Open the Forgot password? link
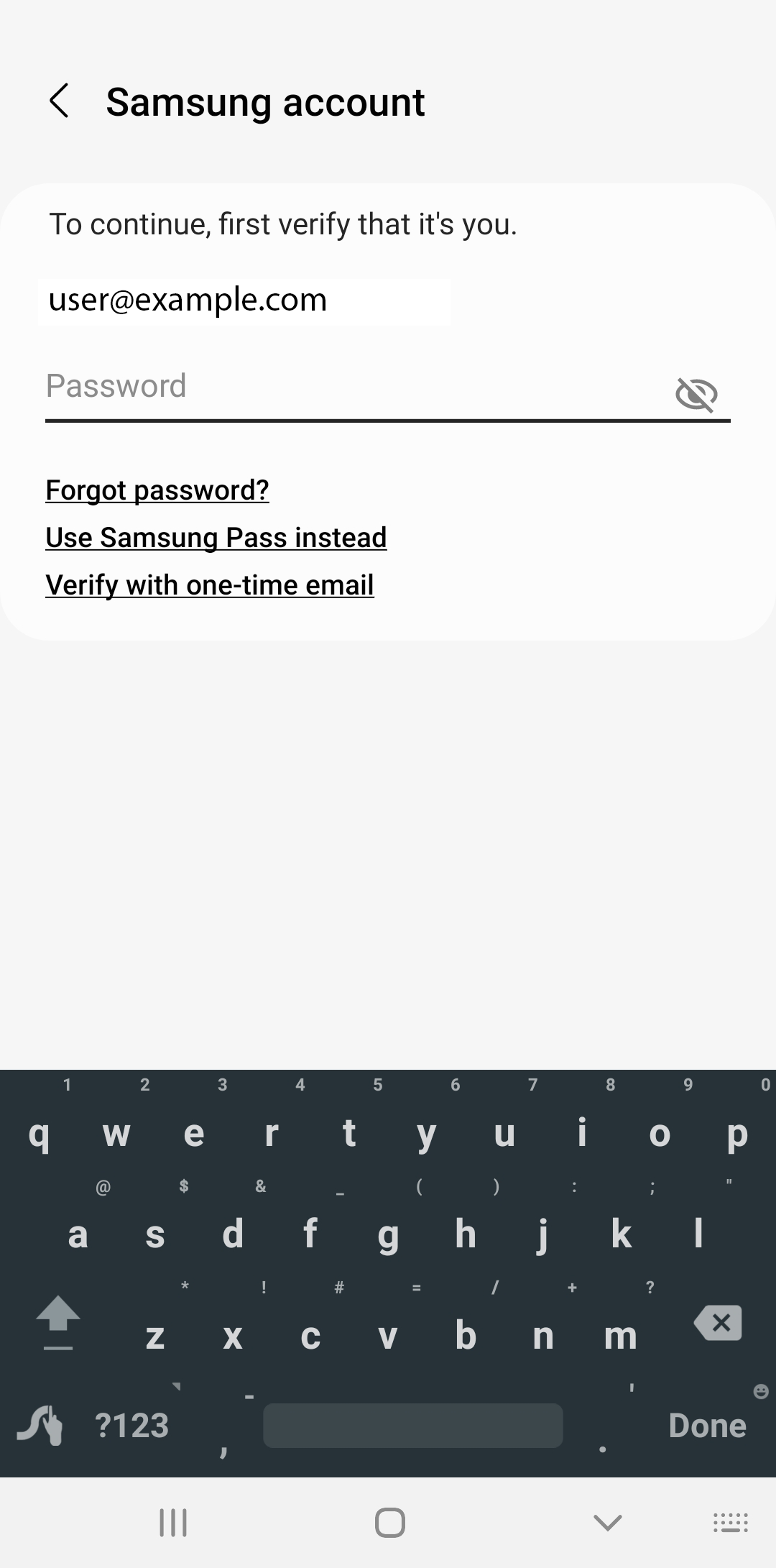 [157, 490]
